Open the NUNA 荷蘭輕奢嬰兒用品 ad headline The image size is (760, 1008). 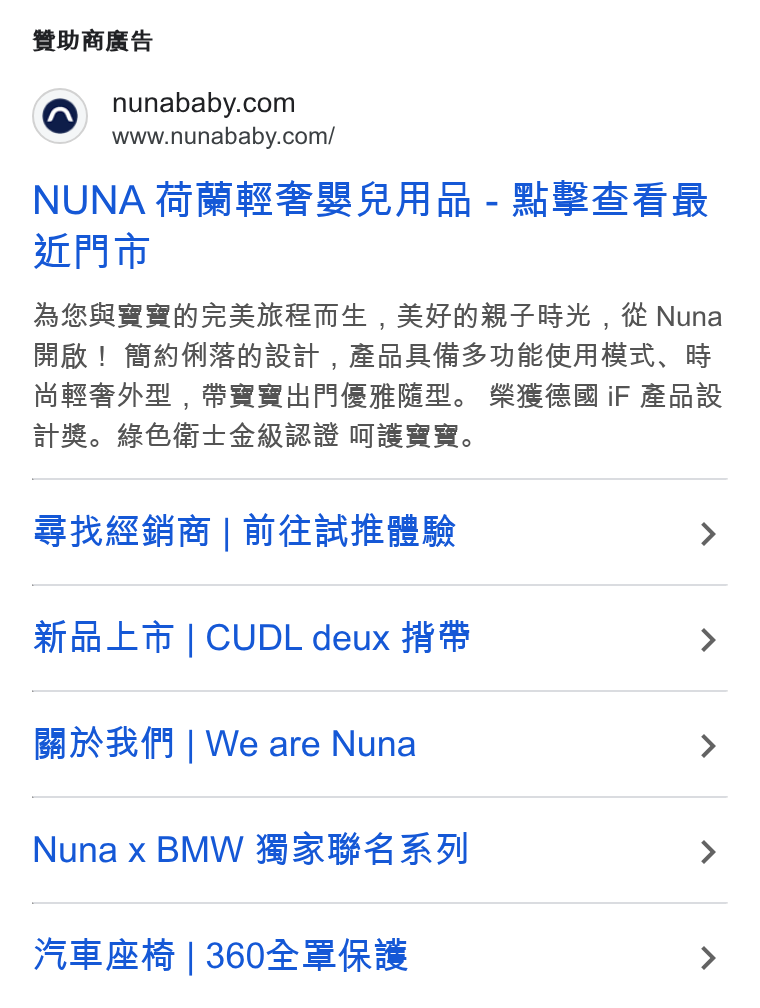[x=370, y=225]
